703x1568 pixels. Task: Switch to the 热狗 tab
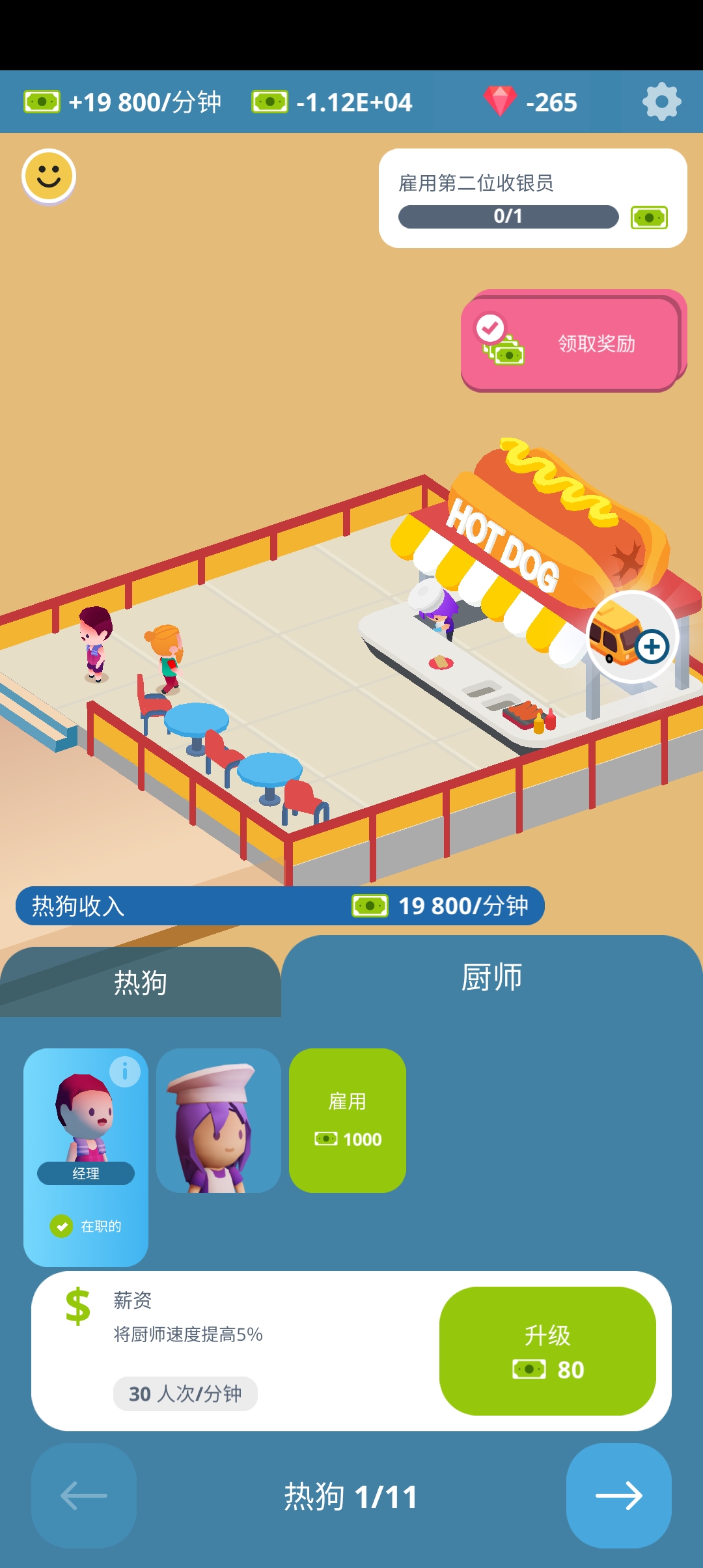point(140,982)
